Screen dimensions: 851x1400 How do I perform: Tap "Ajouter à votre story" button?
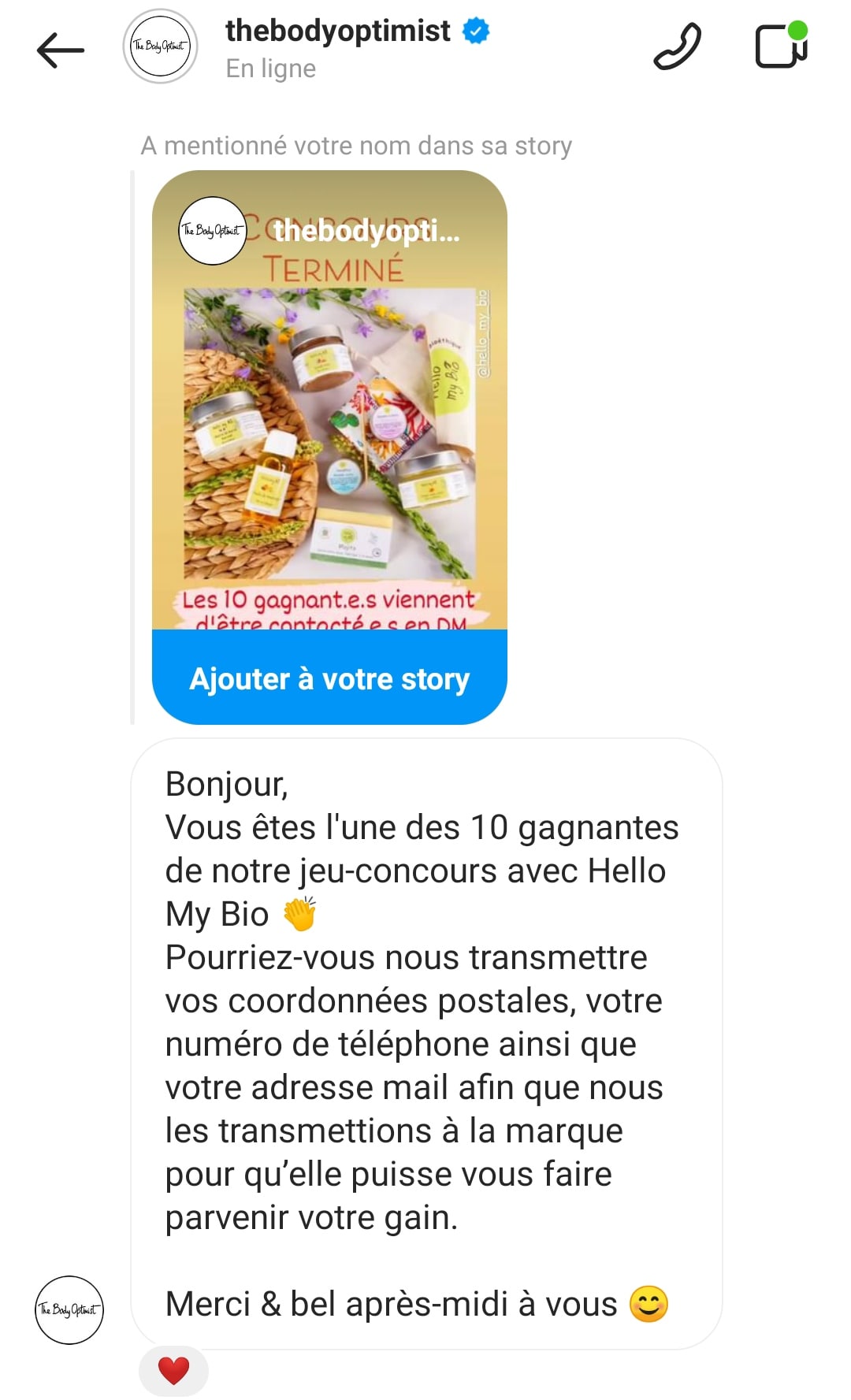[x=329, y=678]
